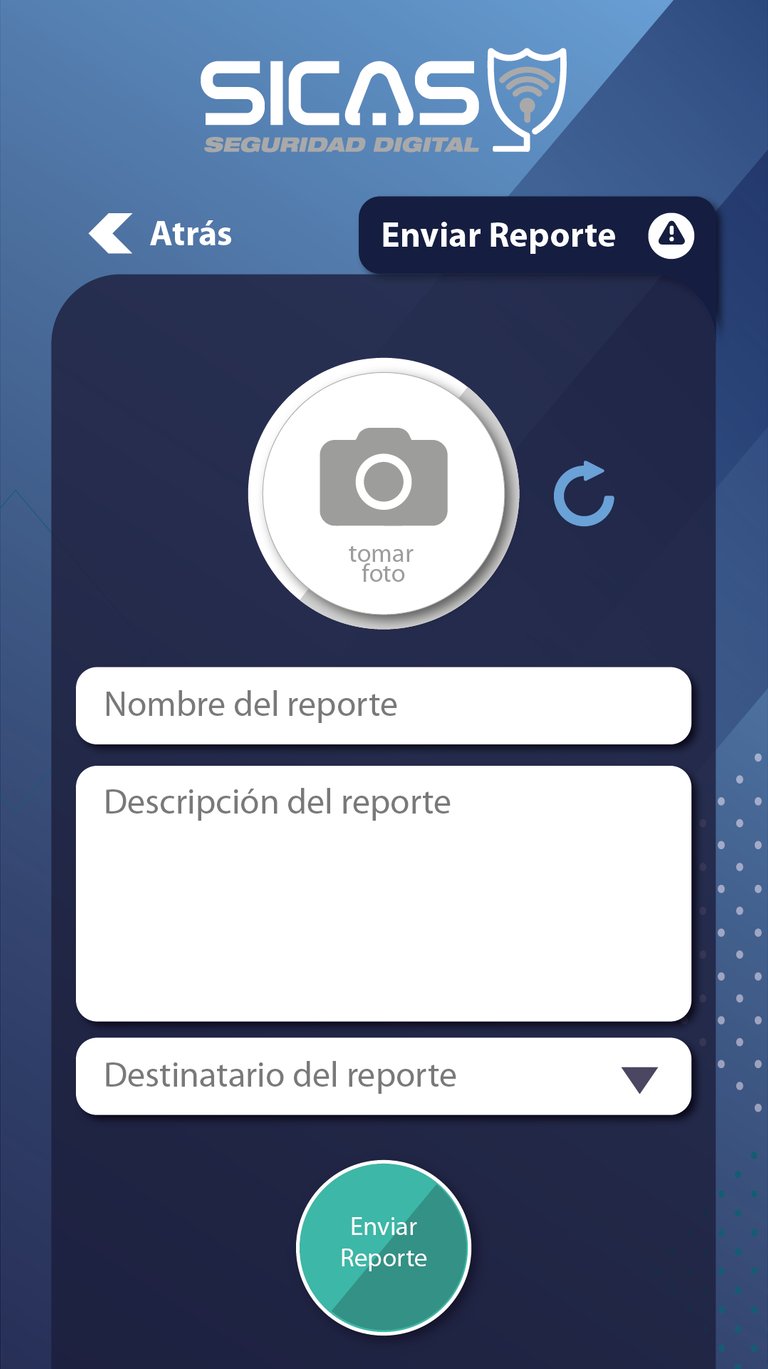Go back with the Atrás arrow
The width and height of the screenshot is (768, 1369).
[x=111, y=234]
